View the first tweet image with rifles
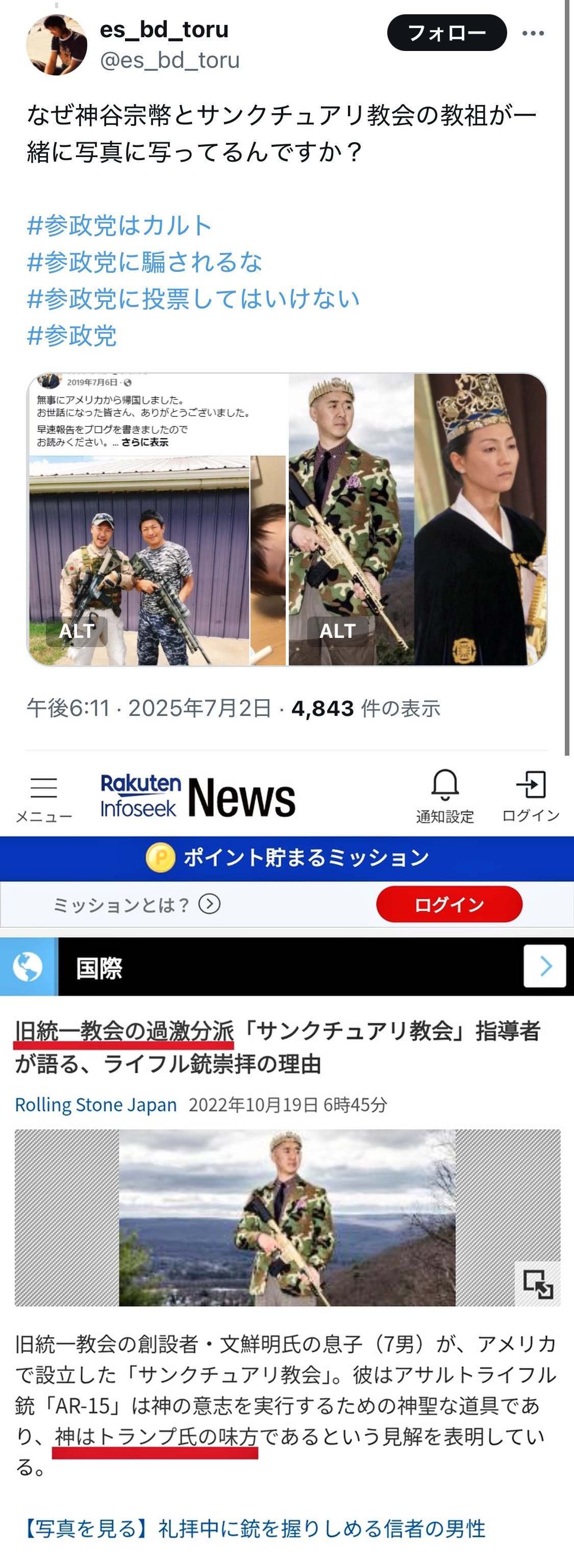The height and width of the screenshot is (1568, 574). (x=156, y=519)
